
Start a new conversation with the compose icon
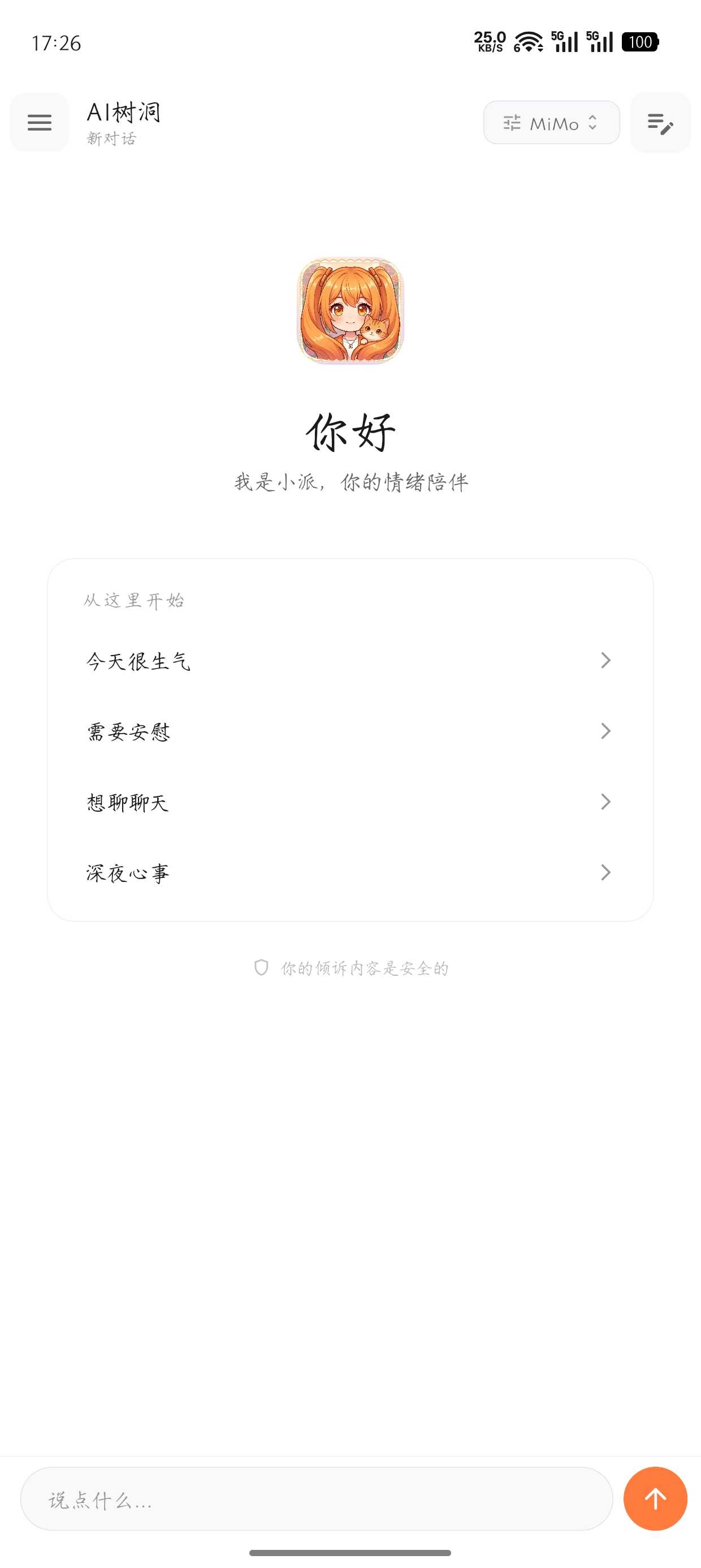(660, 122)
